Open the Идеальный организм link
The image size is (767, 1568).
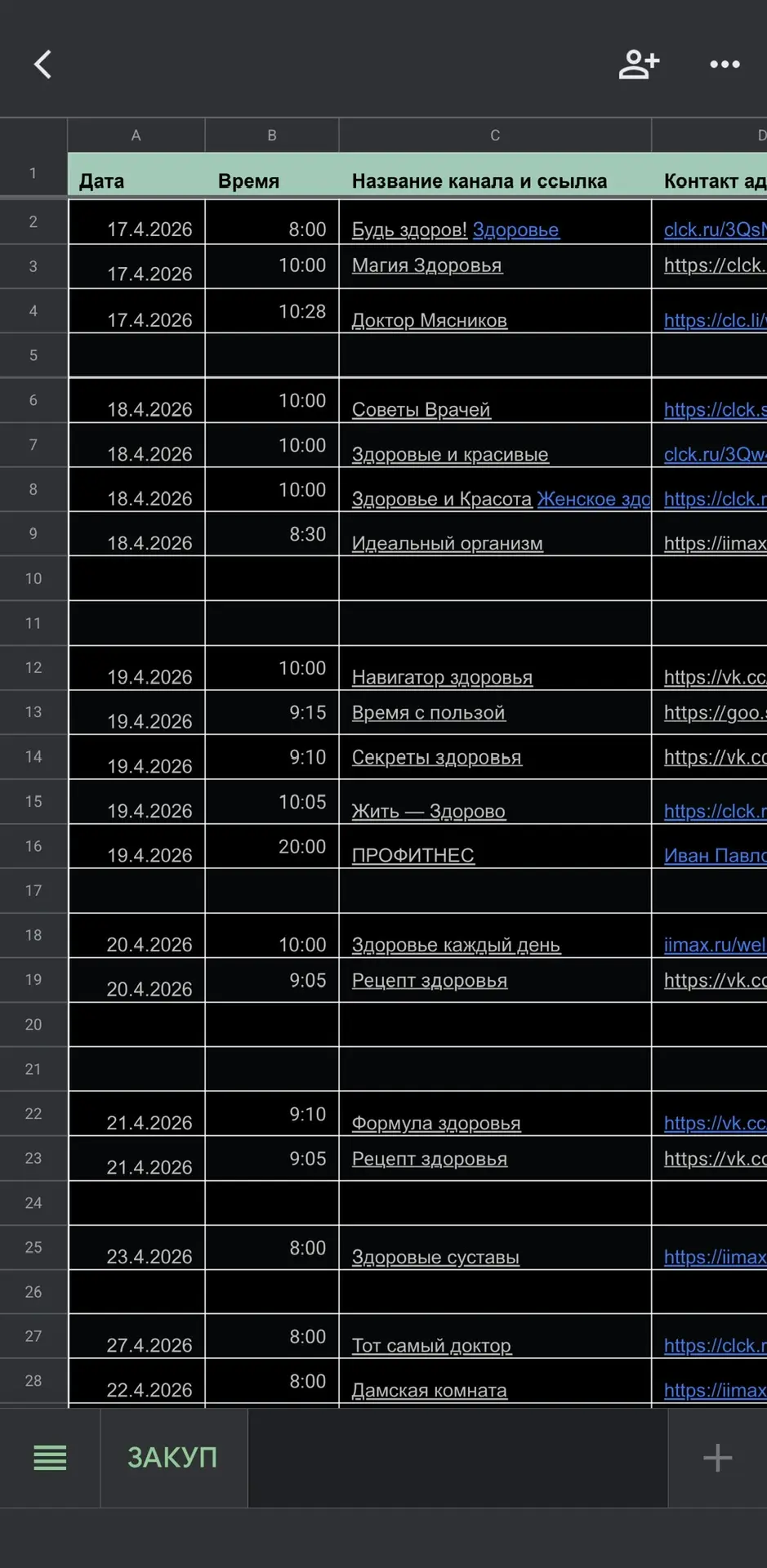click(x=448, y=543)
